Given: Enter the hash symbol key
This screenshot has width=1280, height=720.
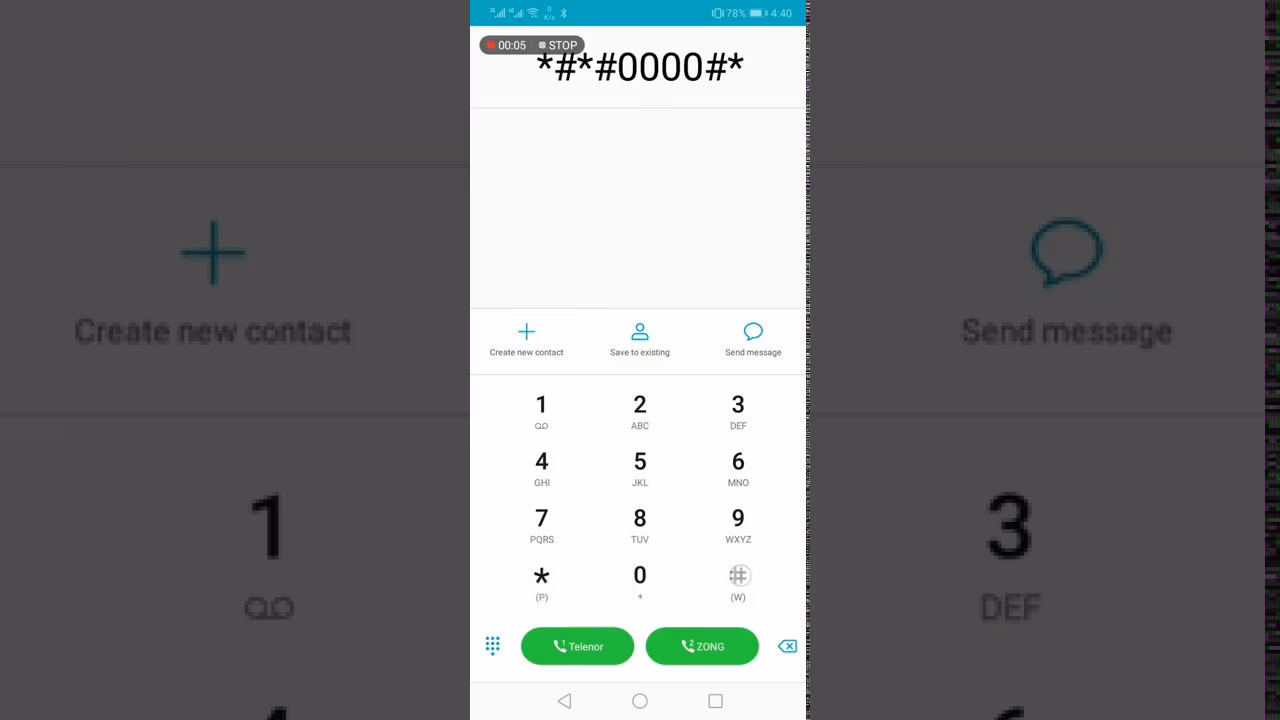Looking at the screenshot, I should pos(738,582).
